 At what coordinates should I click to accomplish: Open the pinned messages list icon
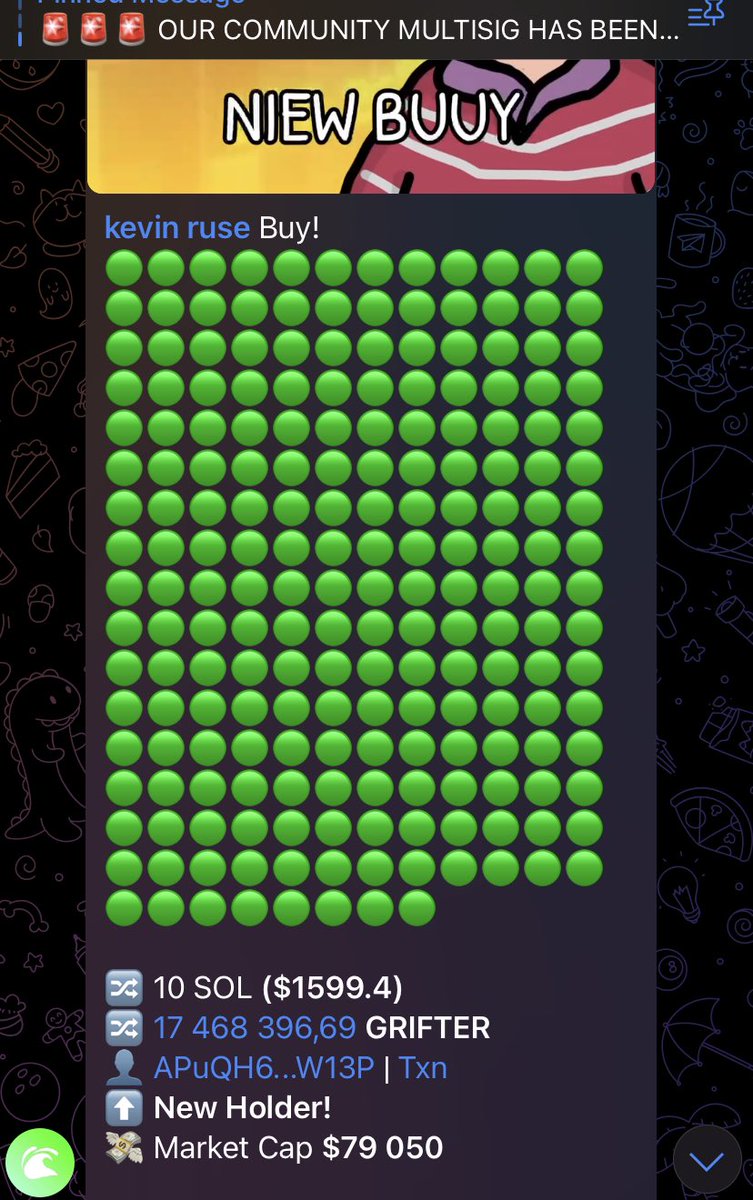point(704,15)
